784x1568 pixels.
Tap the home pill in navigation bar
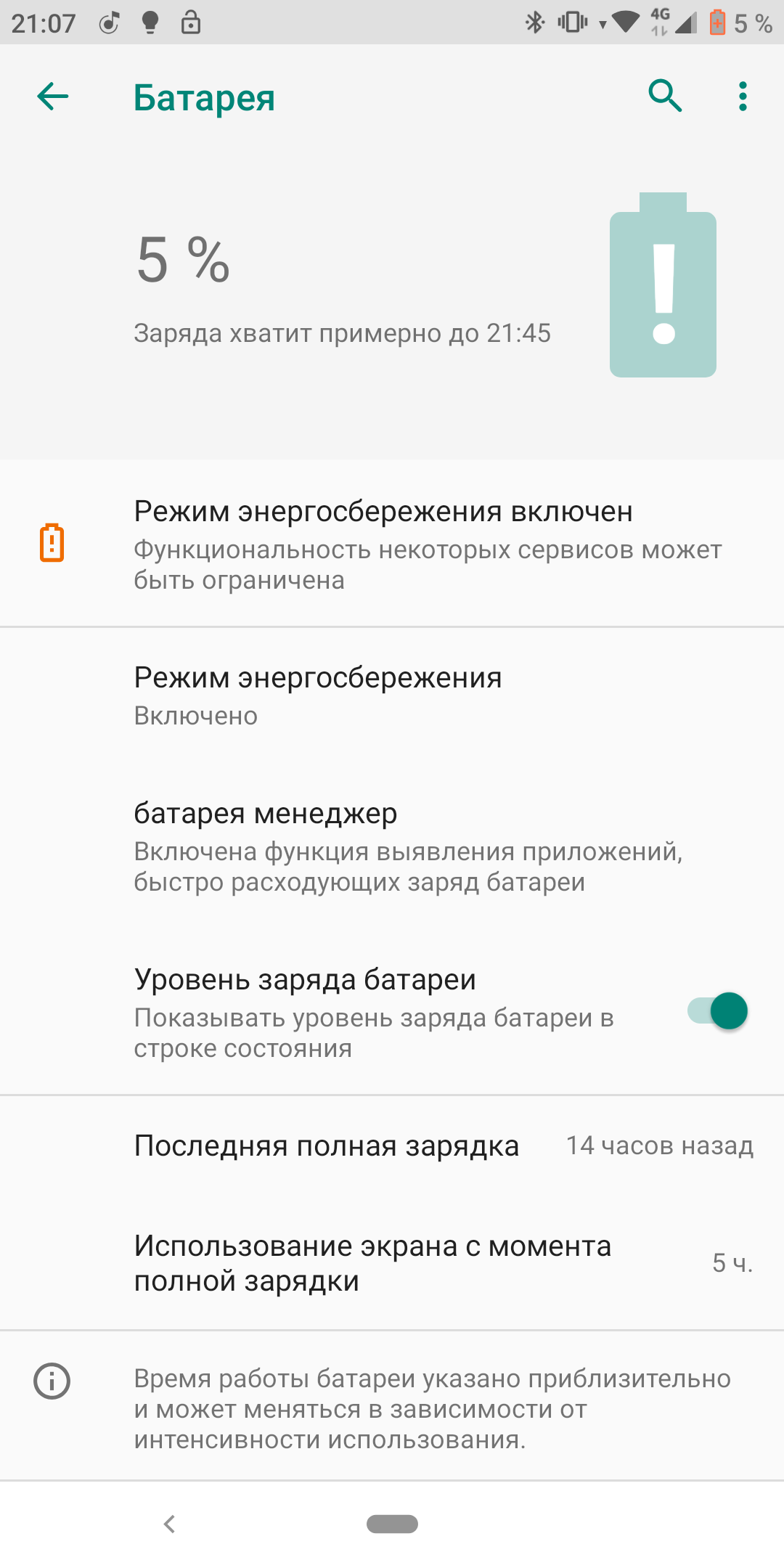tap(392, 1524)
